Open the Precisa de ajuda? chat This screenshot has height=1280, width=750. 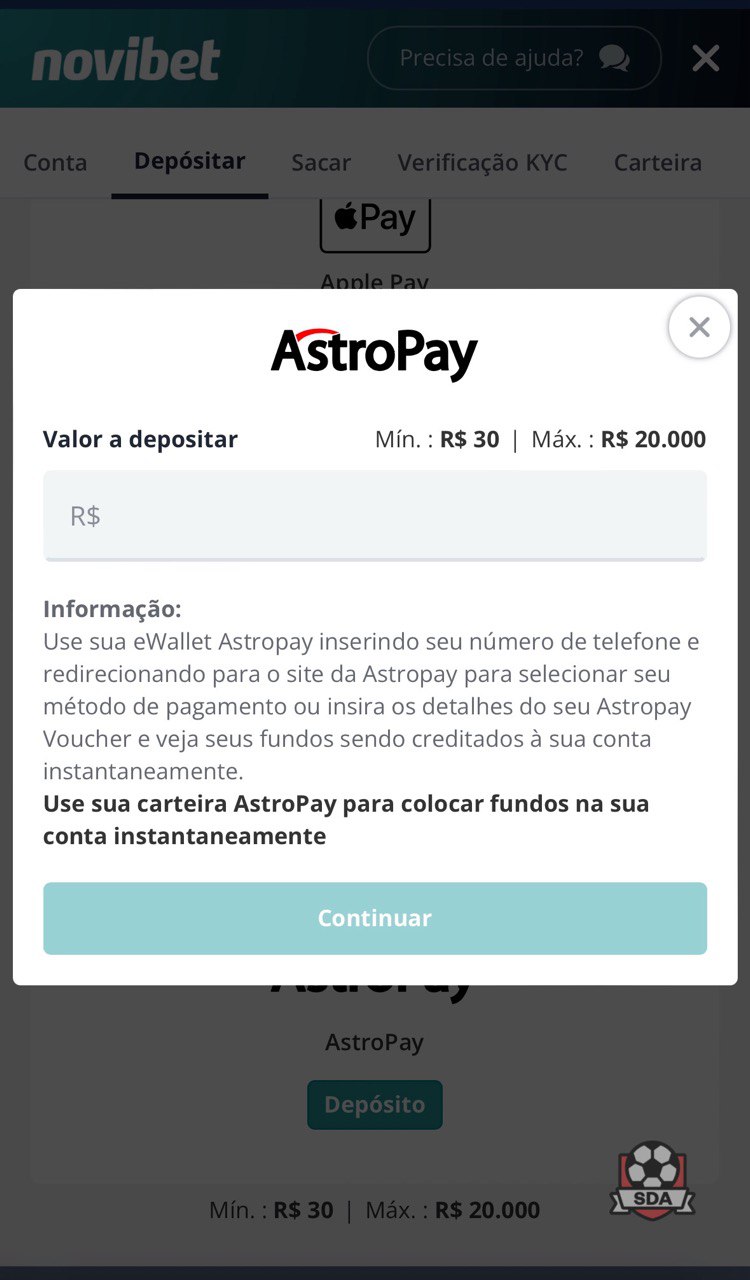514,58
